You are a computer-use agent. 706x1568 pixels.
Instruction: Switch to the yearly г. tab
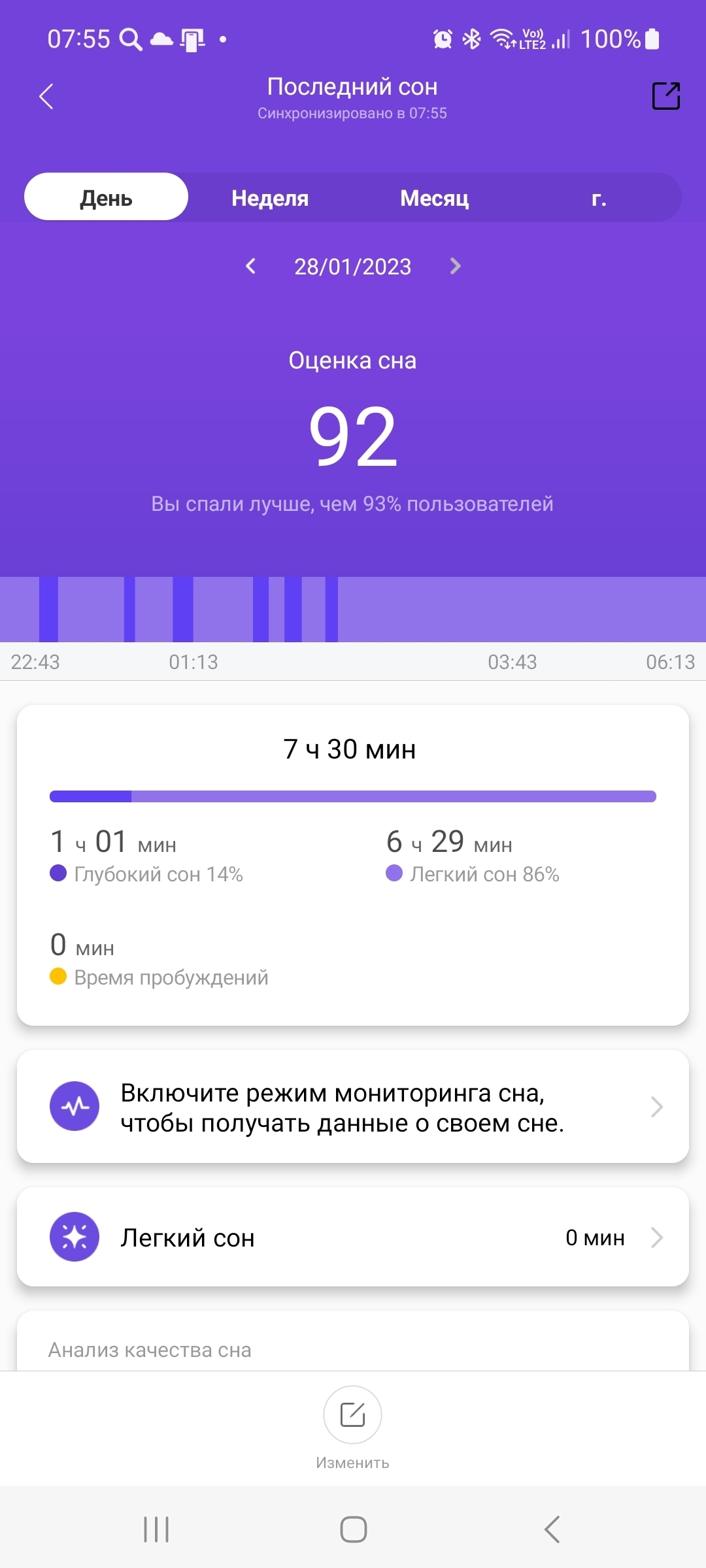pyautogui.click(x=599, y=197)
